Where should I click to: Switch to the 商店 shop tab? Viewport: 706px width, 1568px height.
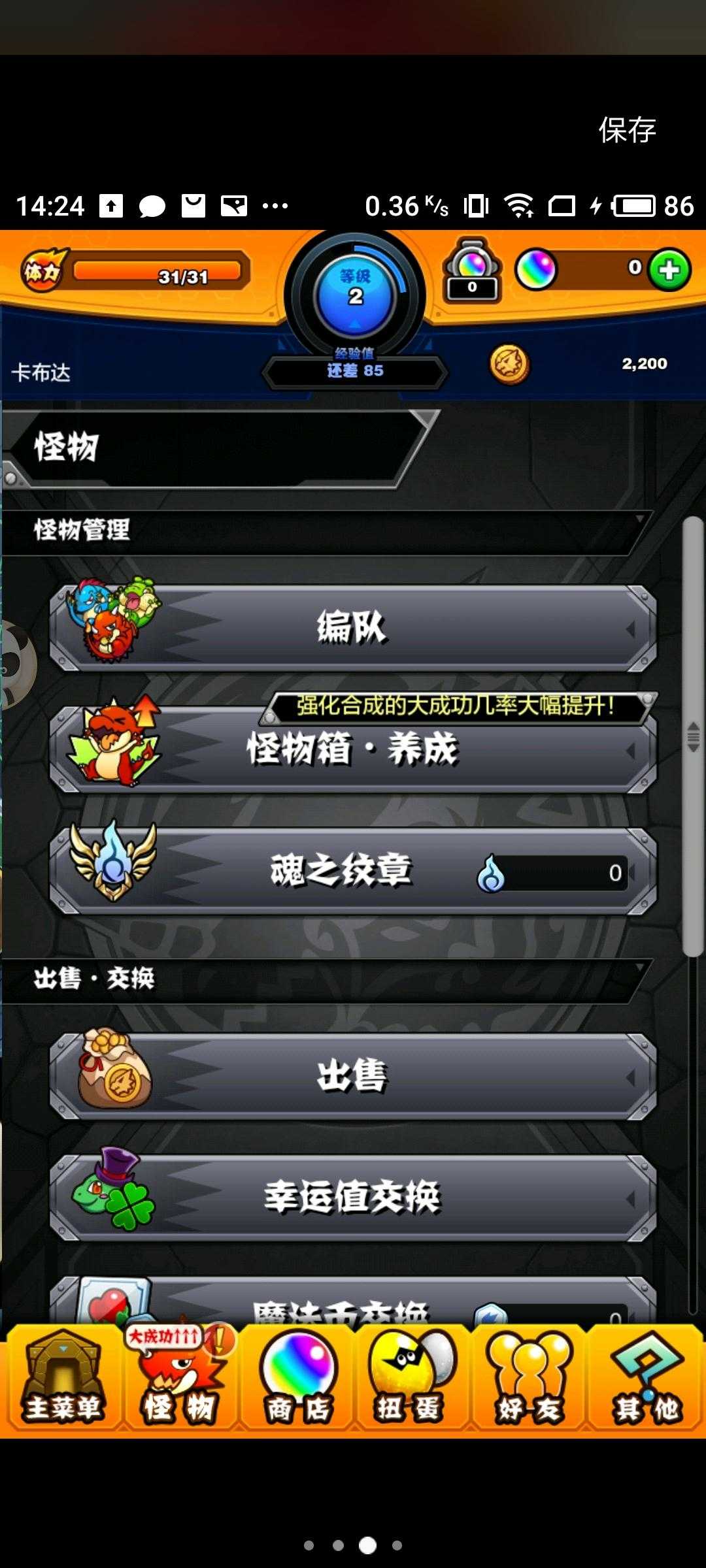[299, 1379]
